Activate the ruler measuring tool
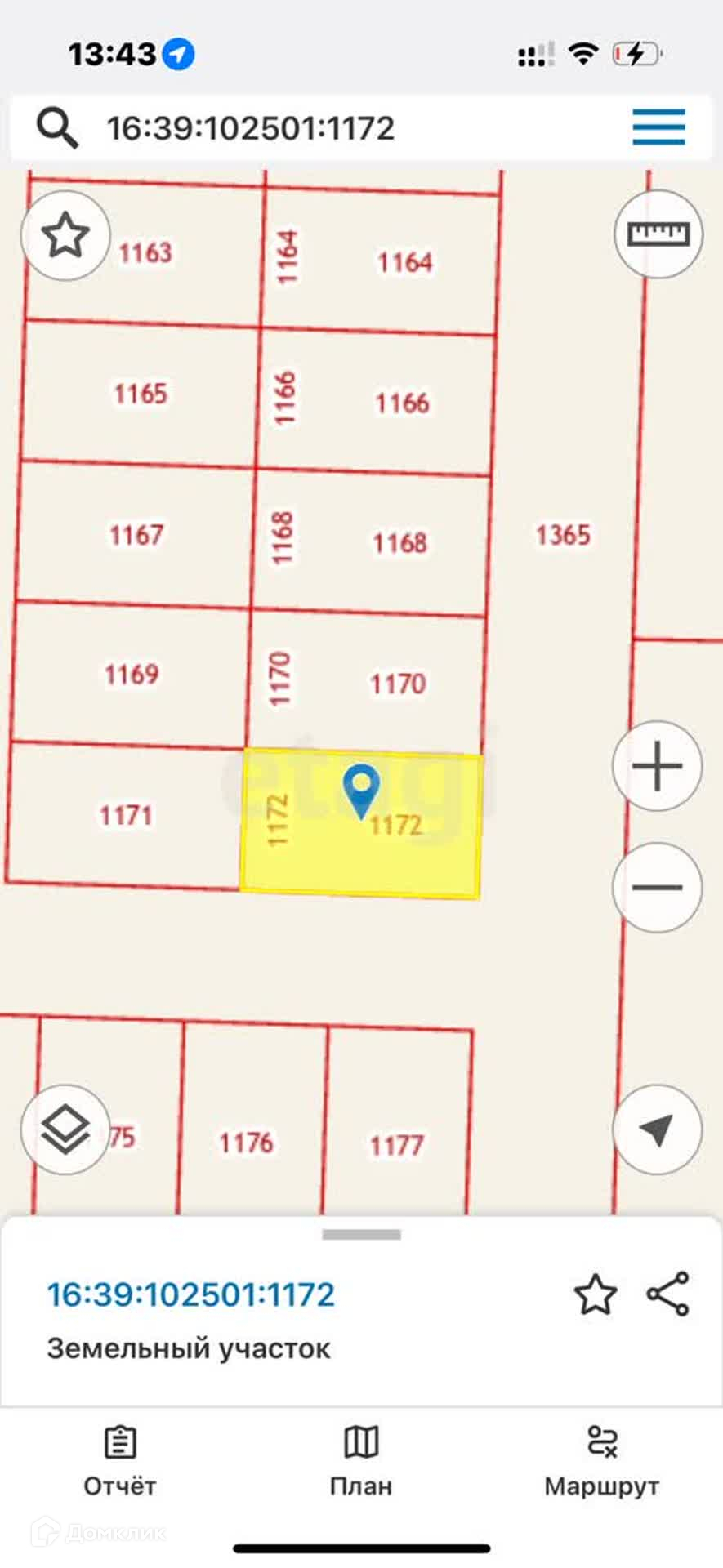723x1568 pixels. coord(658,234)
